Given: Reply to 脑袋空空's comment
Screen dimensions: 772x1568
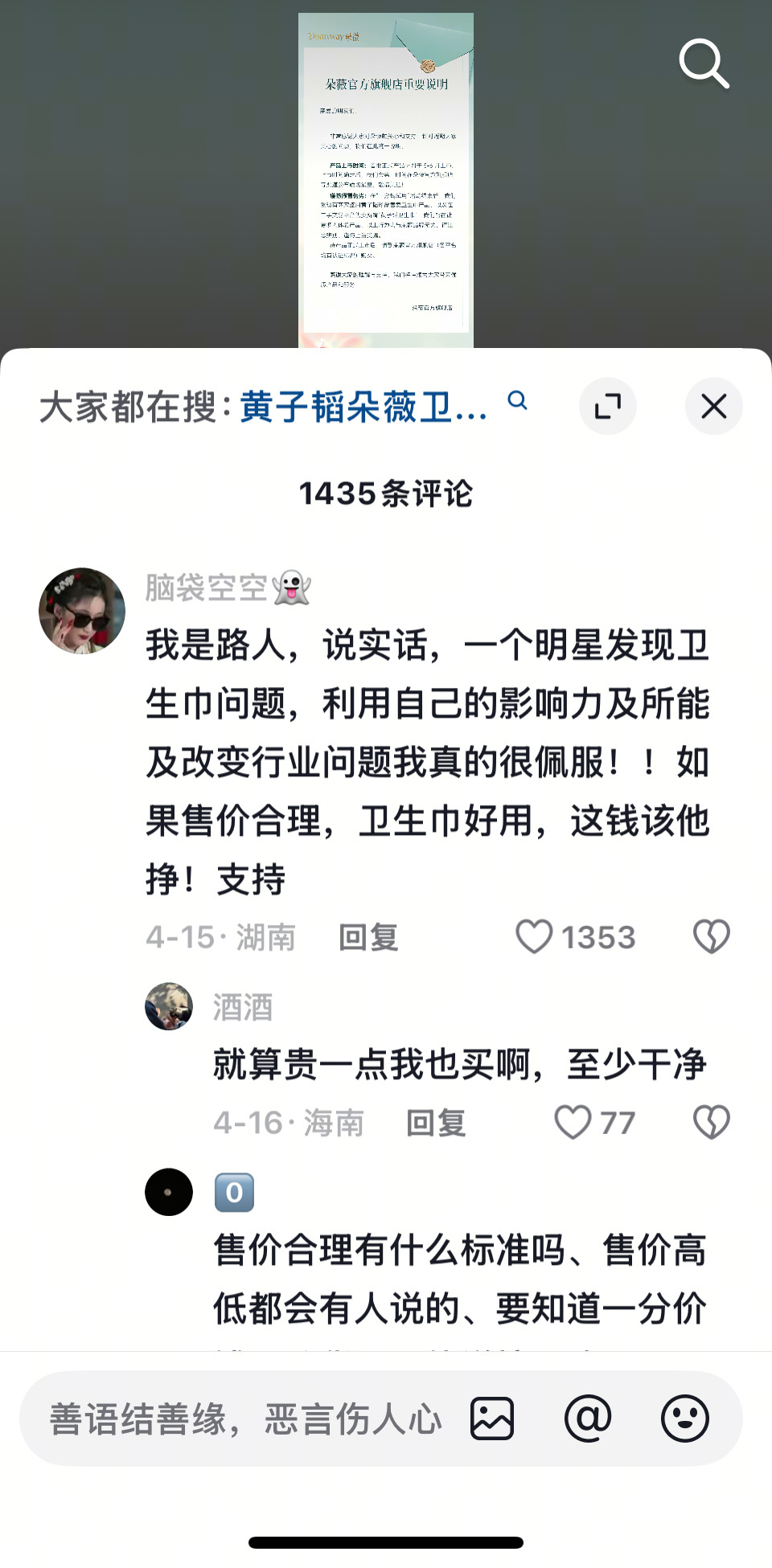Looking at the screenshot, I should [x=368, y=937].
